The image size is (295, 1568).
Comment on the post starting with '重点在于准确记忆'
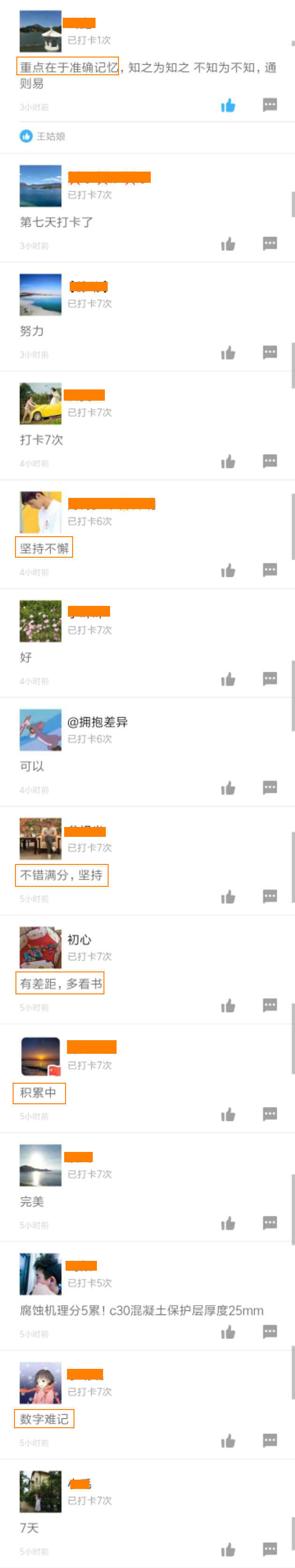(269, 105)
